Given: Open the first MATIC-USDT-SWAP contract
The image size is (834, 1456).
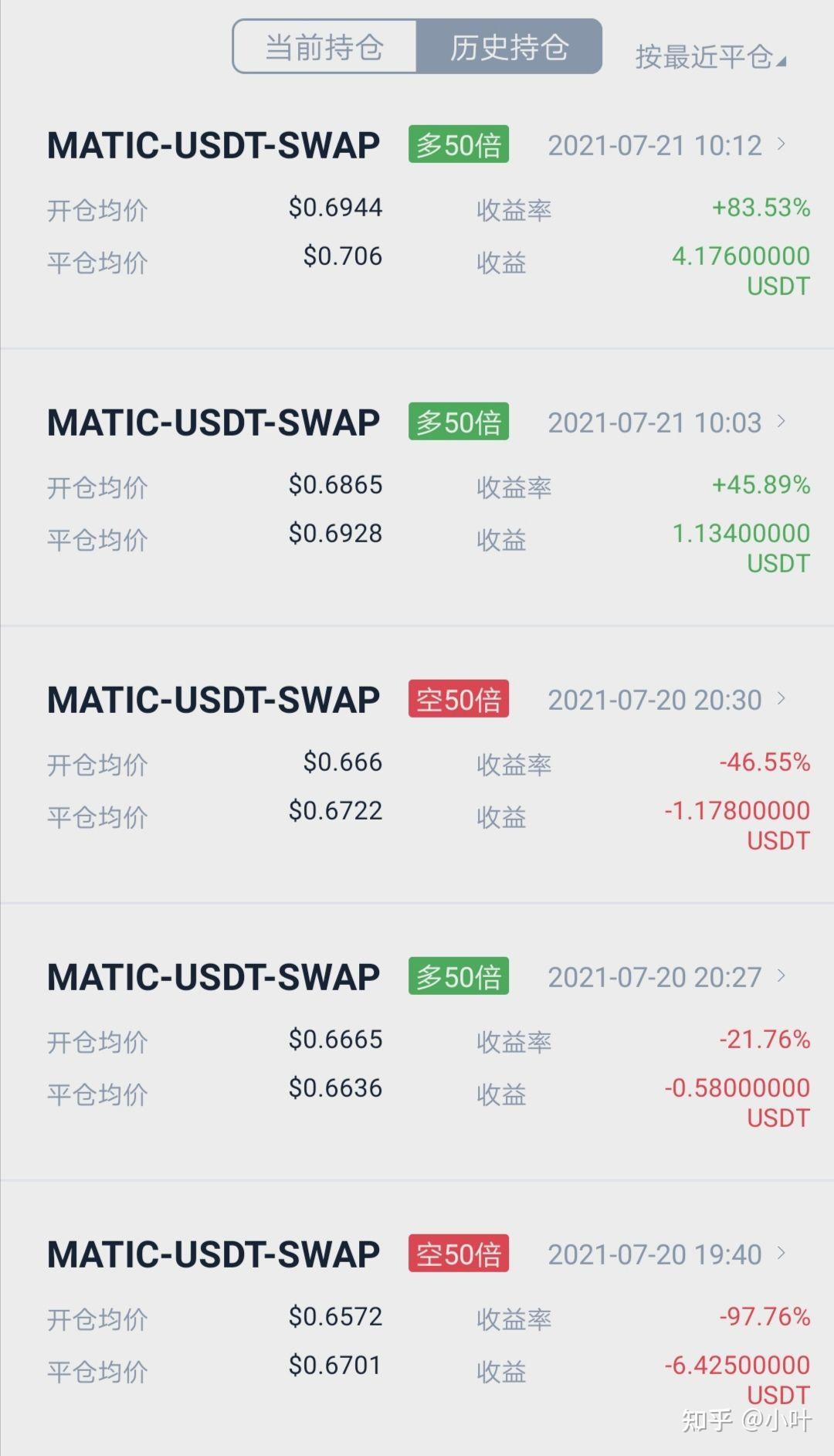Looking at the screenshot, I should click(212, 144).
